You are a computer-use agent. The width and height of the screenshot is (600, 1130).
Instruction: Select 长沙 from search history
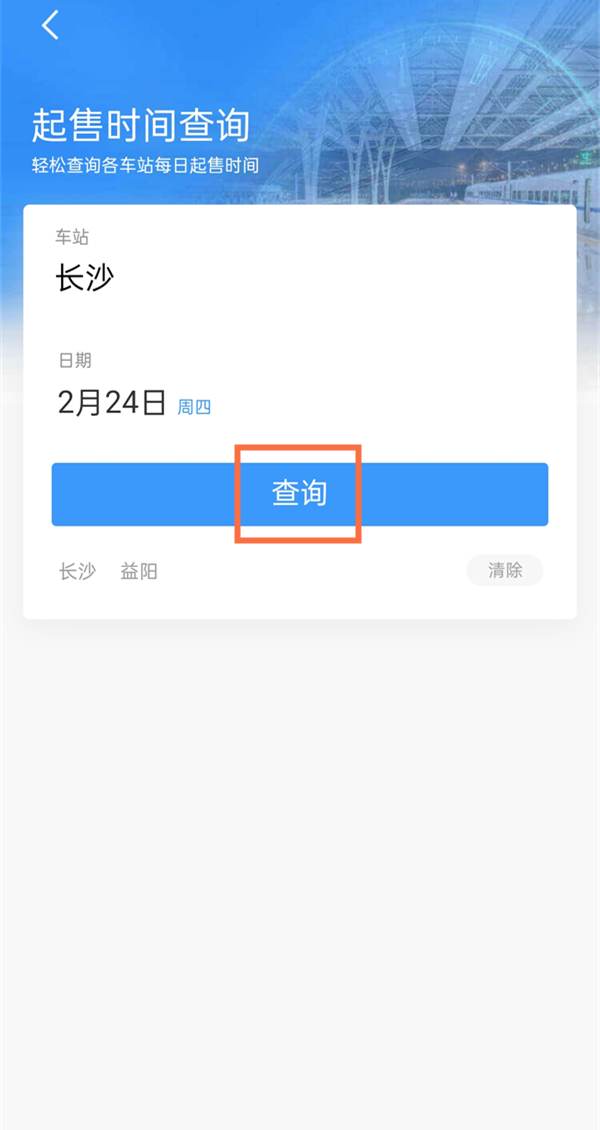point(77,571)
